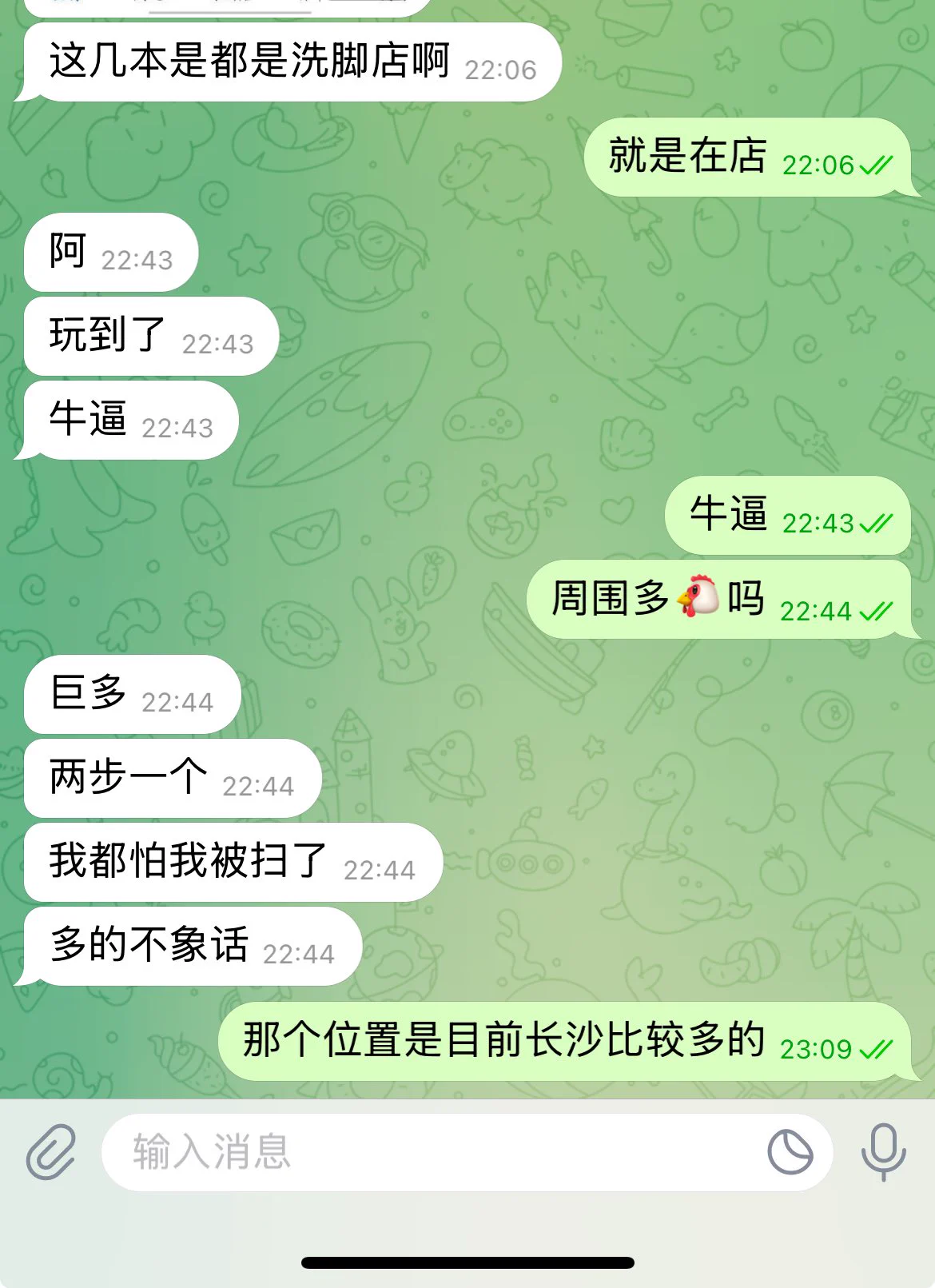Tap the paperclip attach icon
This screenshot has height=1288, width=935.
[51, 1152]
